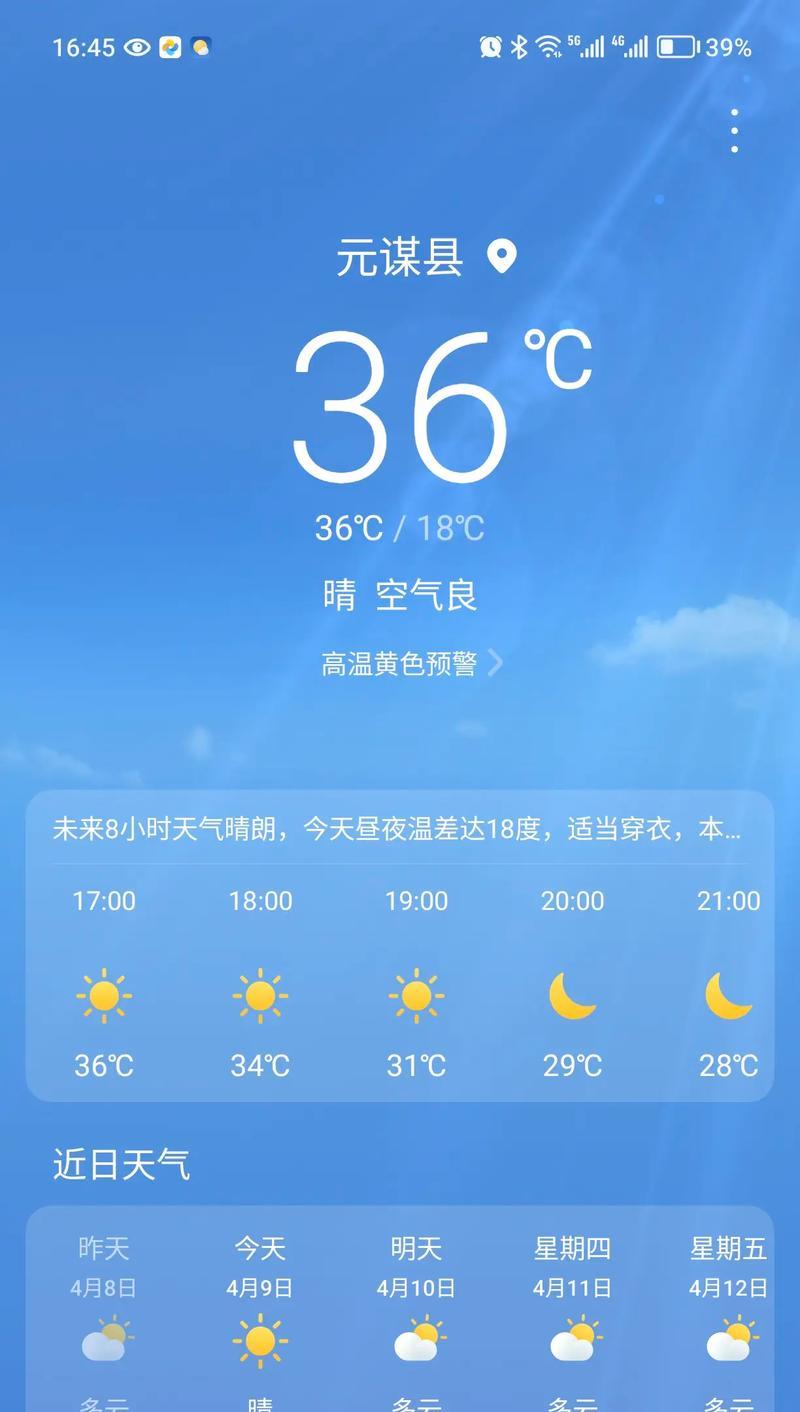
Task: Open the 未来8小时 hourly forecast summary
Action: [x=397, y=829]
